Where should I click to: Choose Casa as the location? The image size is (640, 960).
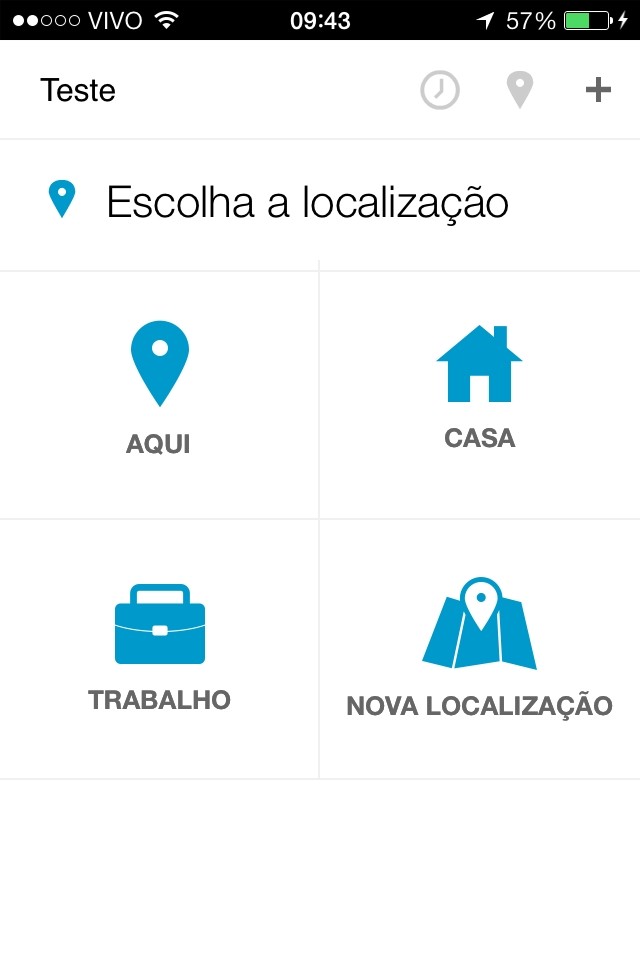tap(479, 390)
